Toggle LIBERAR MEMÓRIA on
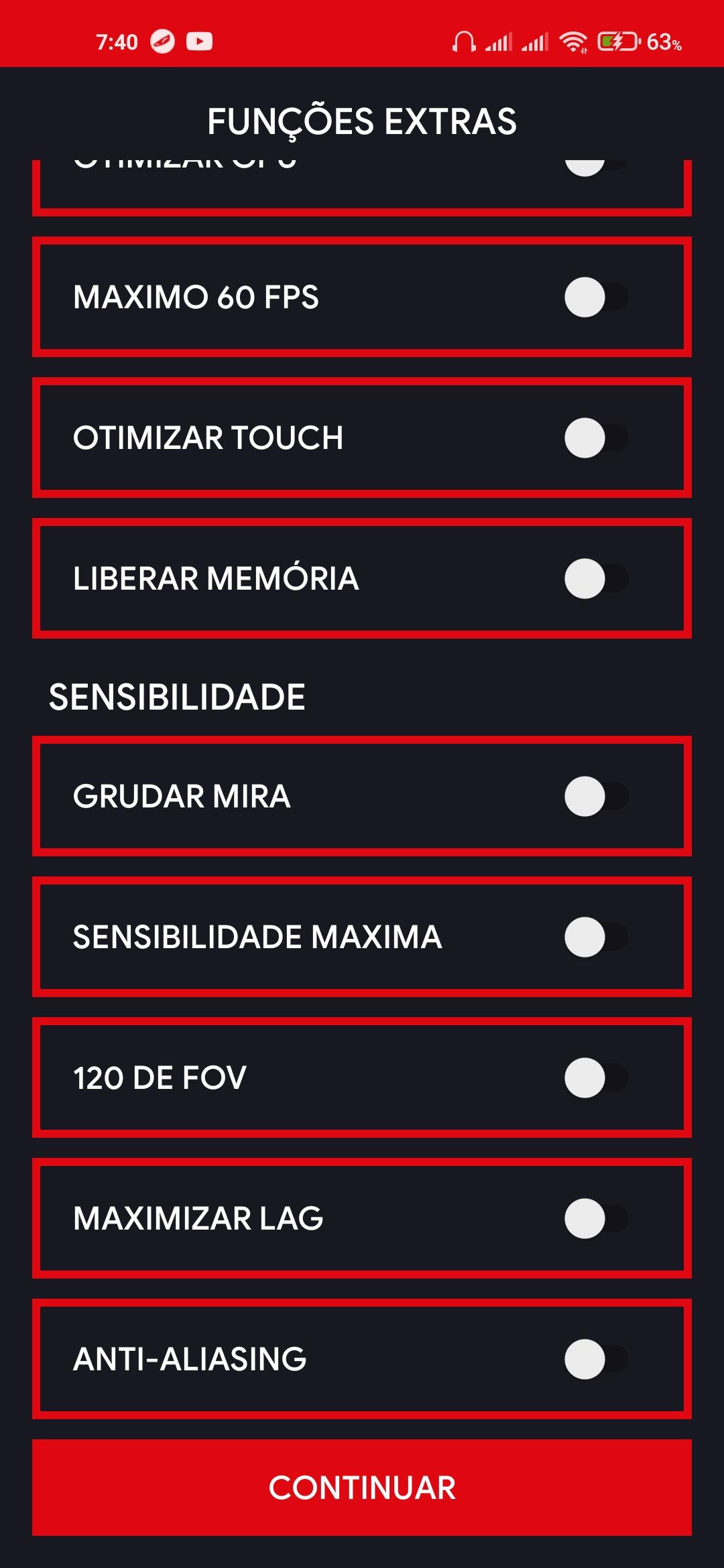The image size is (724, 1568). (595, 579)
